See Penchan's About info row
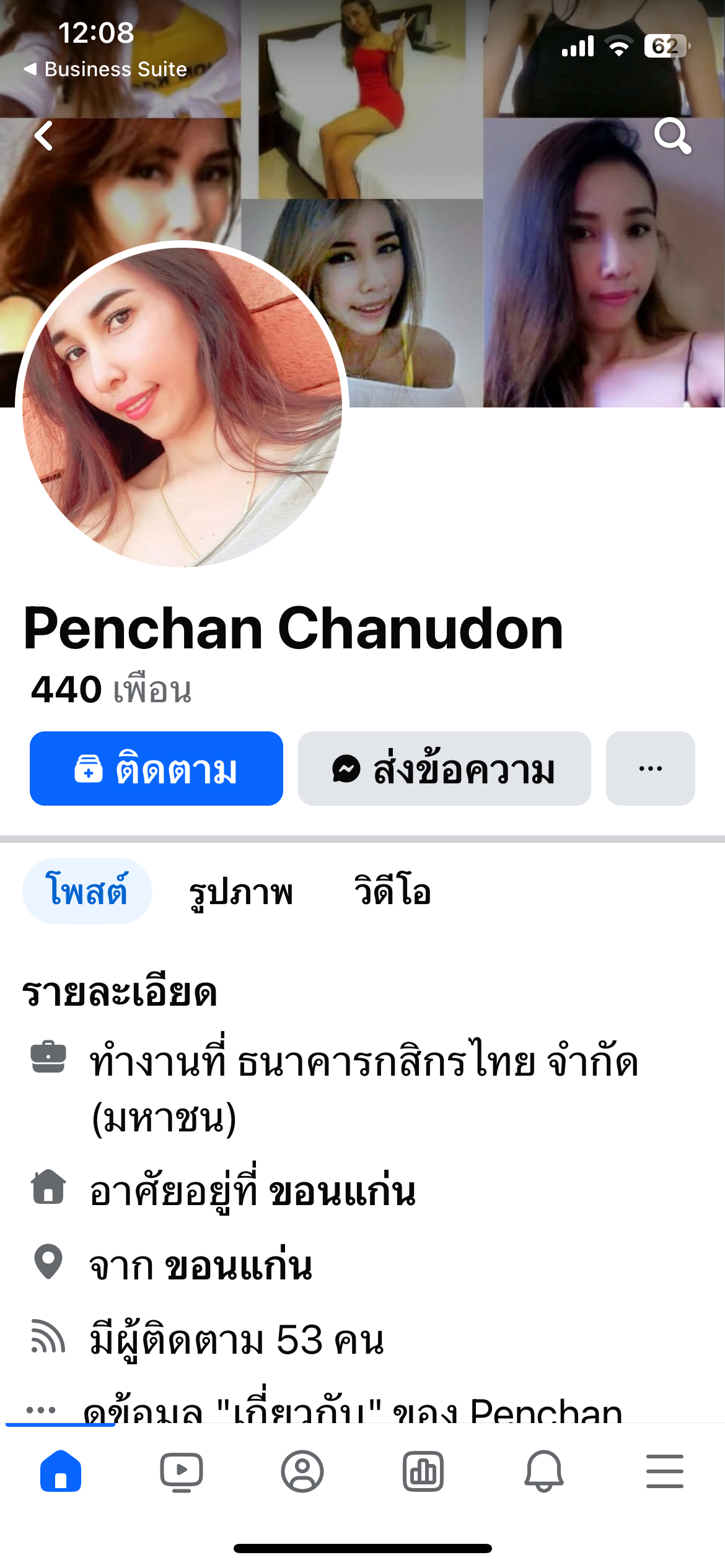Screen dimensions: 725x1568 click(x=353, y=1409)
